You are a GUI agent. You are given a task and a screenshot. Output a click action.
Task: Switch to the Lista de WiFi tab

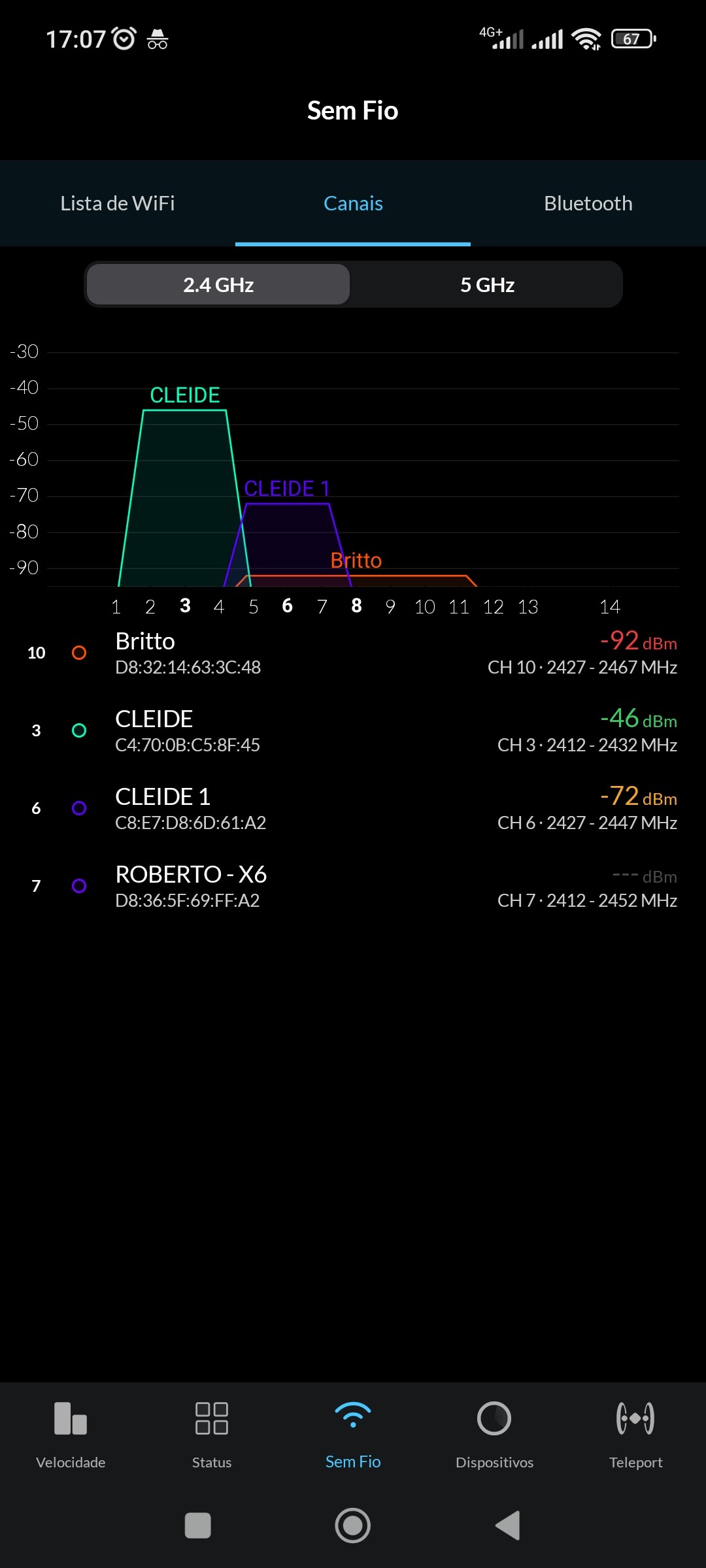click(x=118, y=203)
